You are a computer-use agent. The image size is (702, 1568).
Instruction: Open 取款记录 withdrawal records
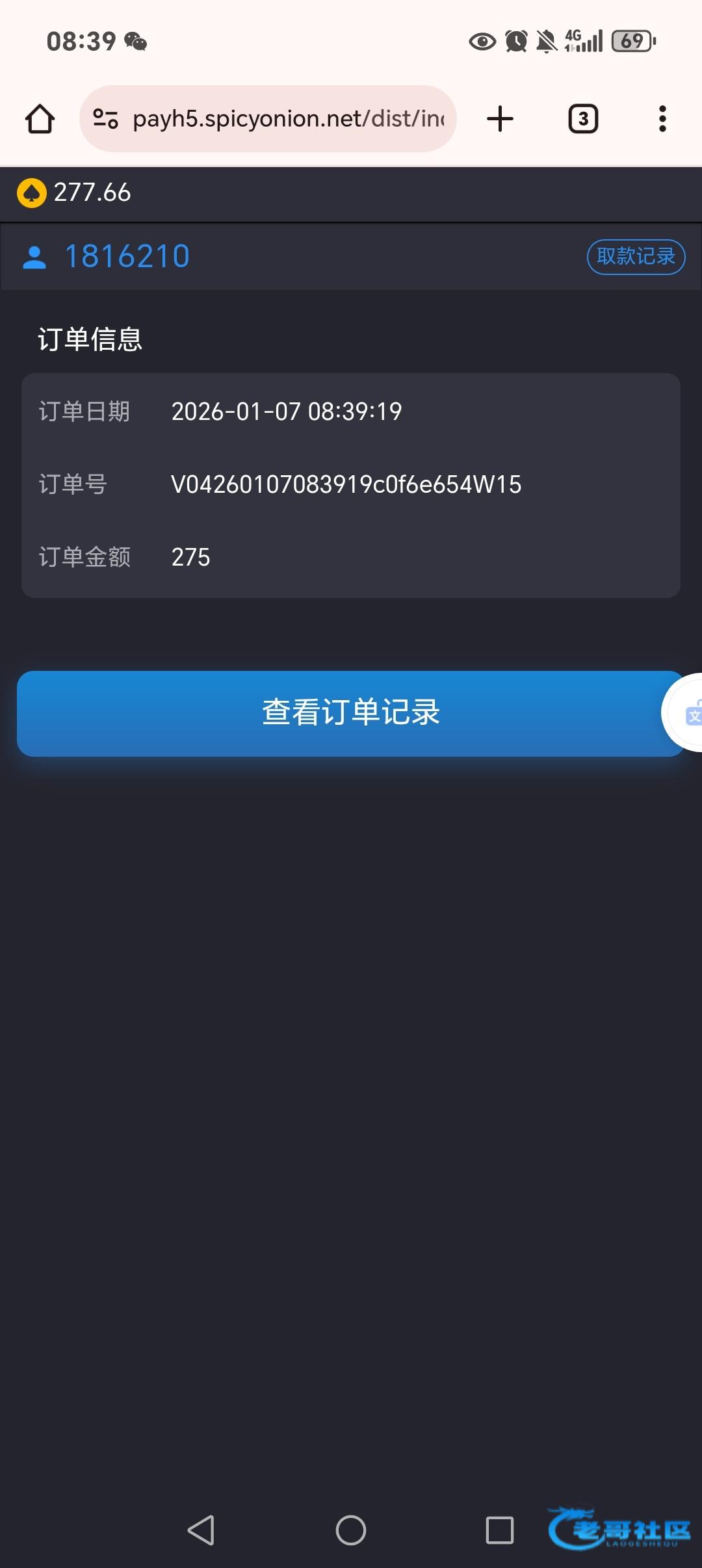tap(636, 257)
